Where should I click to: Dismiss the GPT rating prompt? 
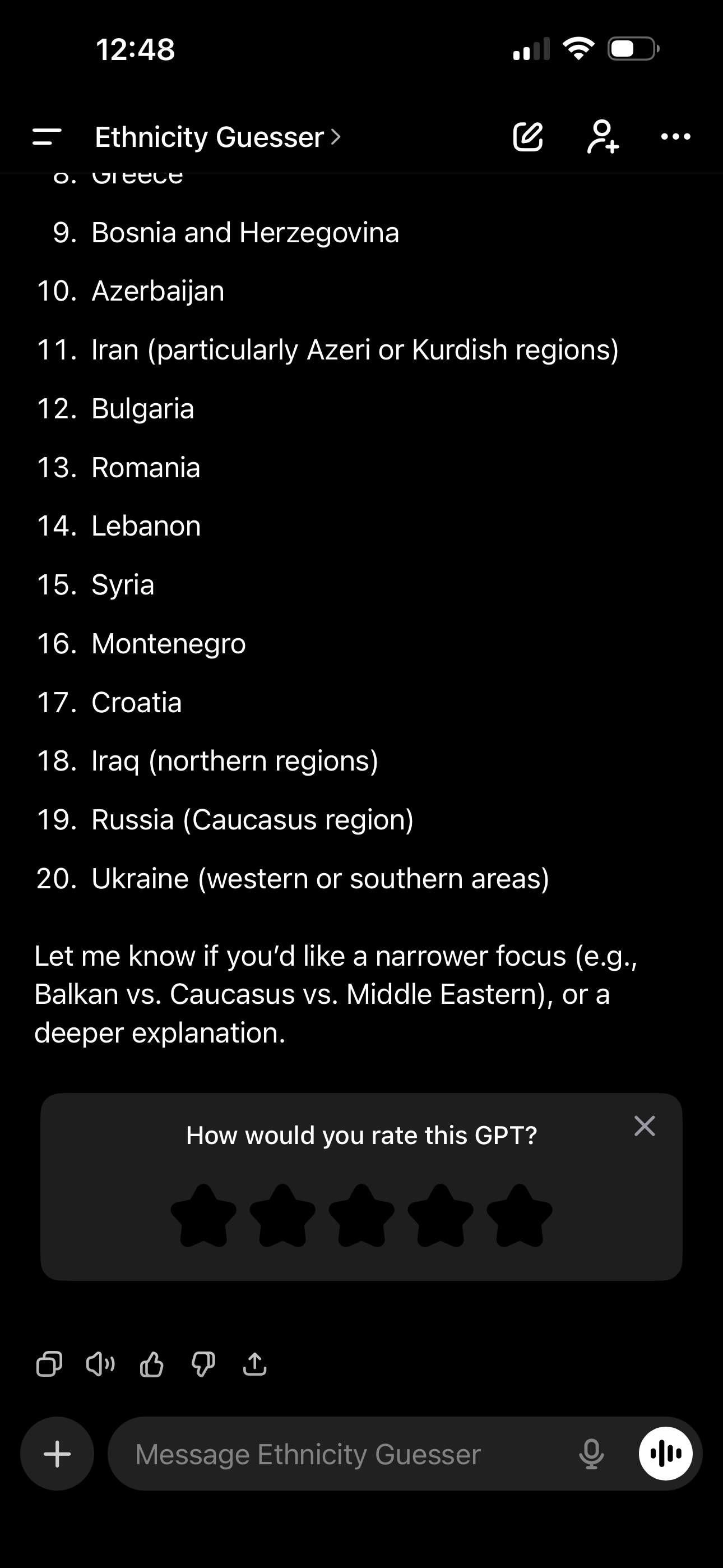tap(645, 1126)
